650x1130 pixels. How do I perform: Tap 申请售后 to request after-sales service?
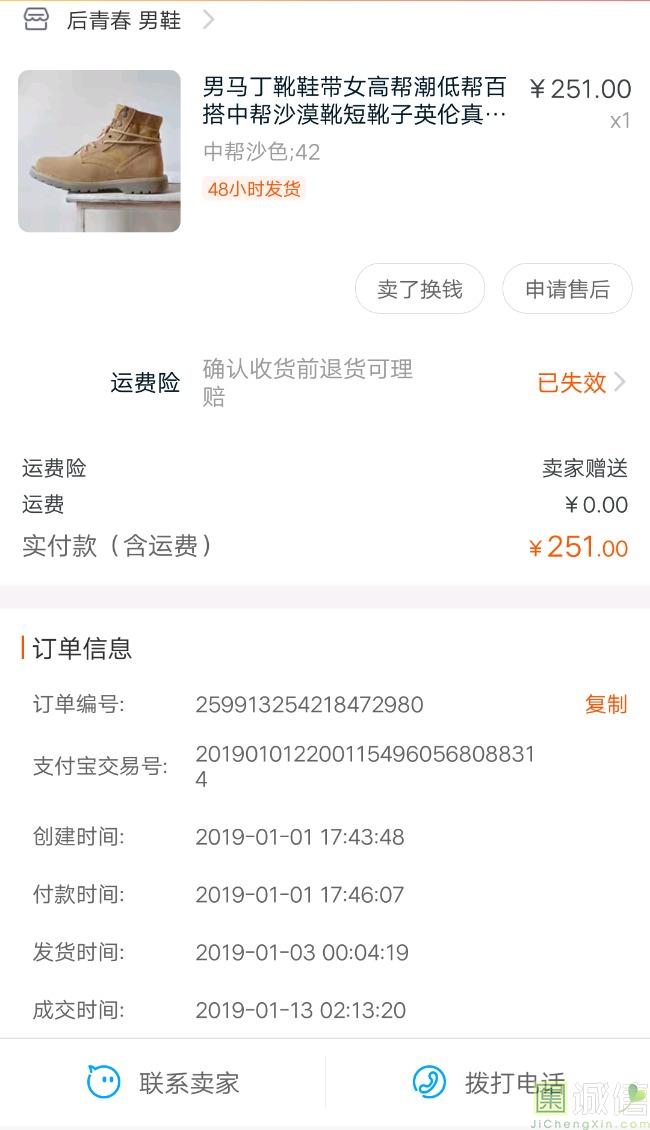tap(567, 289)
